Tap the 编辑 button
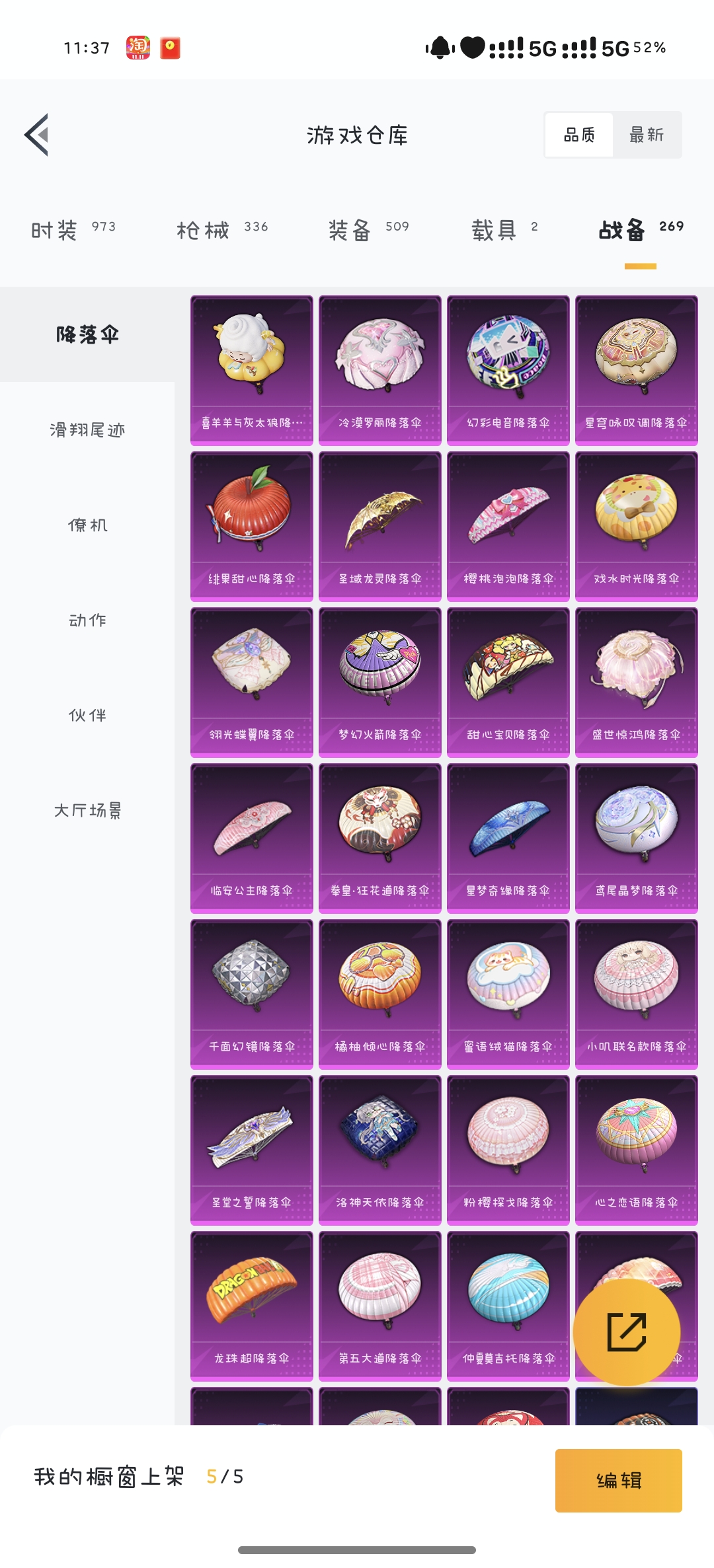Image resolution: width=714 pixels, height=1568 pixels. (618, 1480)
